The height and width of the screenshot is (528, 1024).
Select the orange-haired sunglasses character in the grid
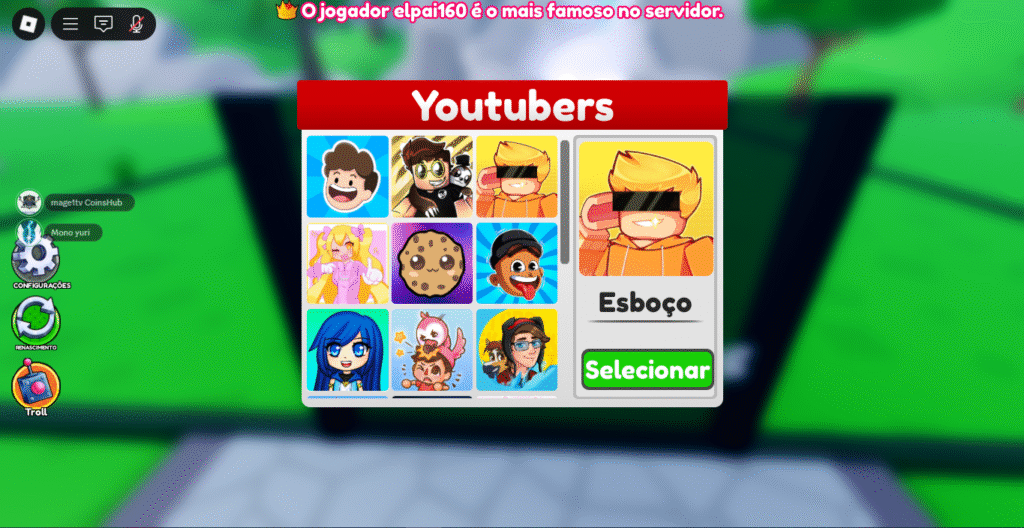coord(517,177)
